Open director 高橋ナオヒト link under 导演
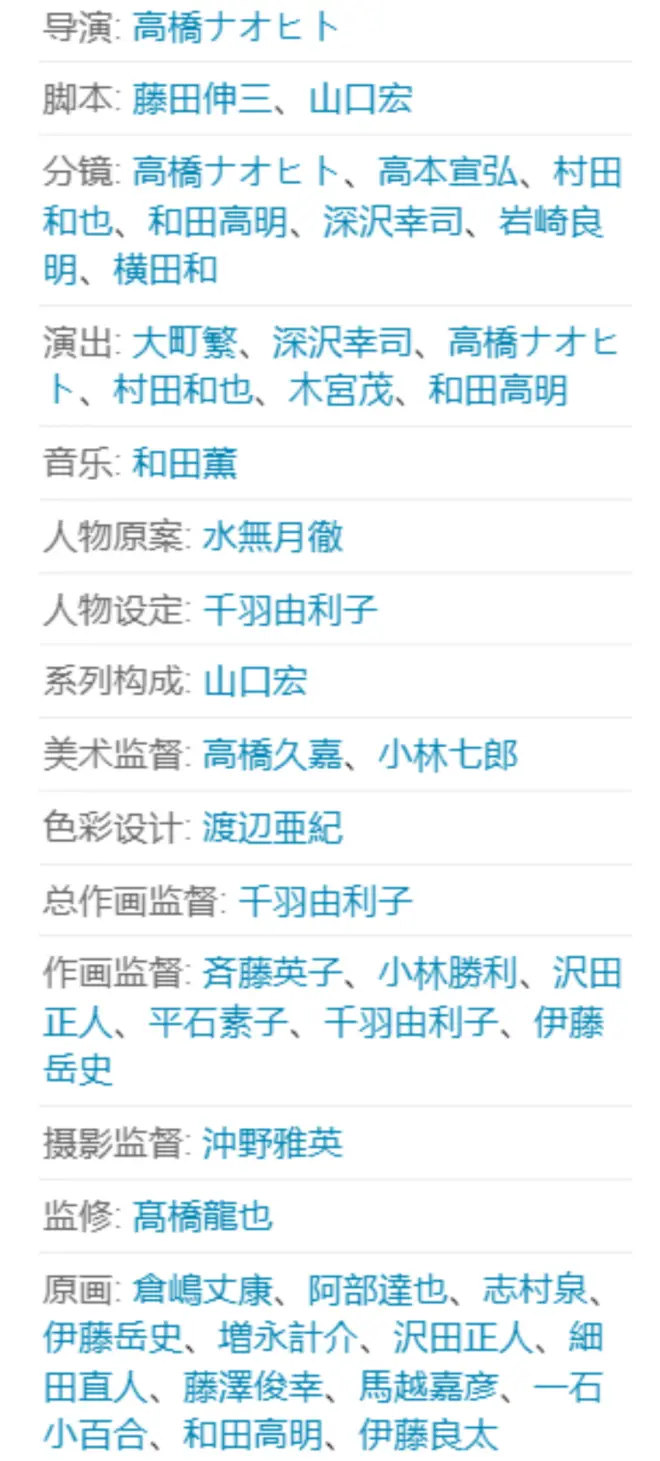Screen dimensions: 660x1461 point(235,27)
